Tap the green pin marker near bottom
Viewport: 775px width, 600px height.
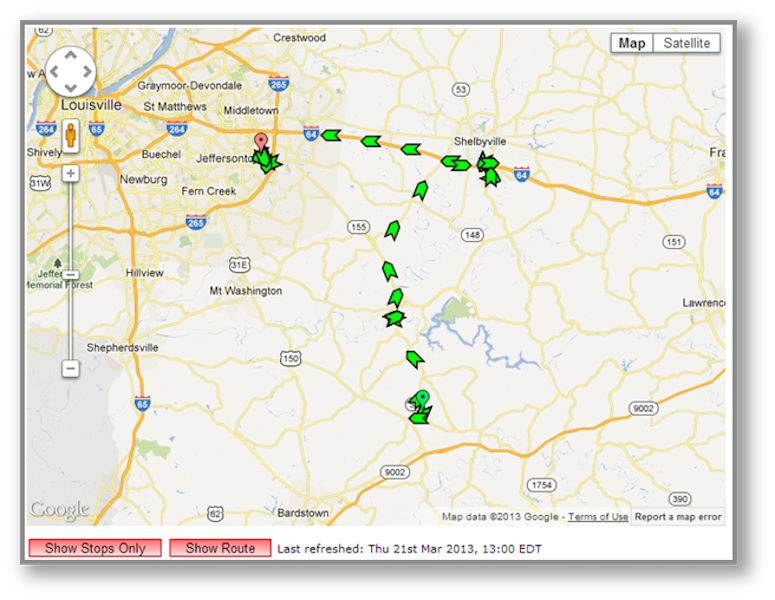point(423,398)
